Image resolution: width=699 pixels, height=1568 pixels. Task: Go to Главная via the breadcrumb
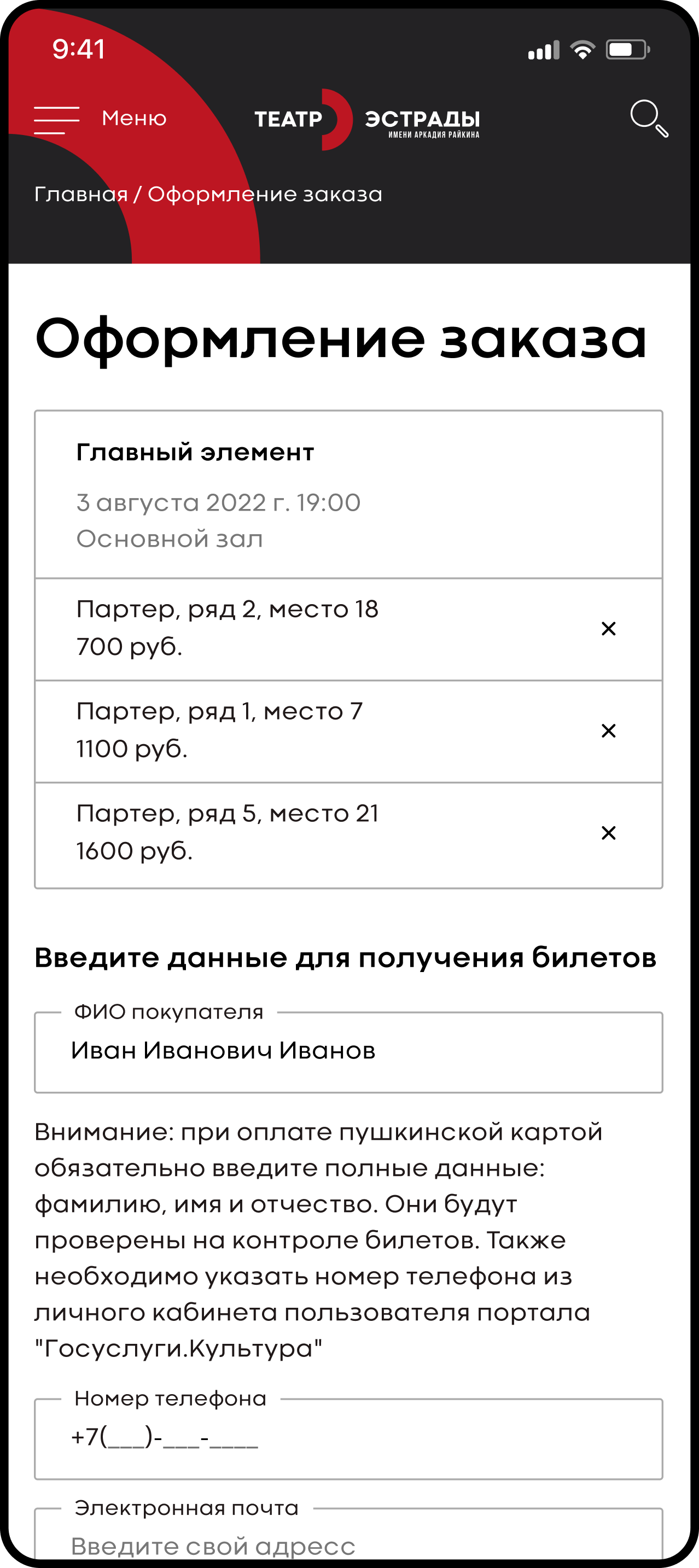(x=80, y=194)
